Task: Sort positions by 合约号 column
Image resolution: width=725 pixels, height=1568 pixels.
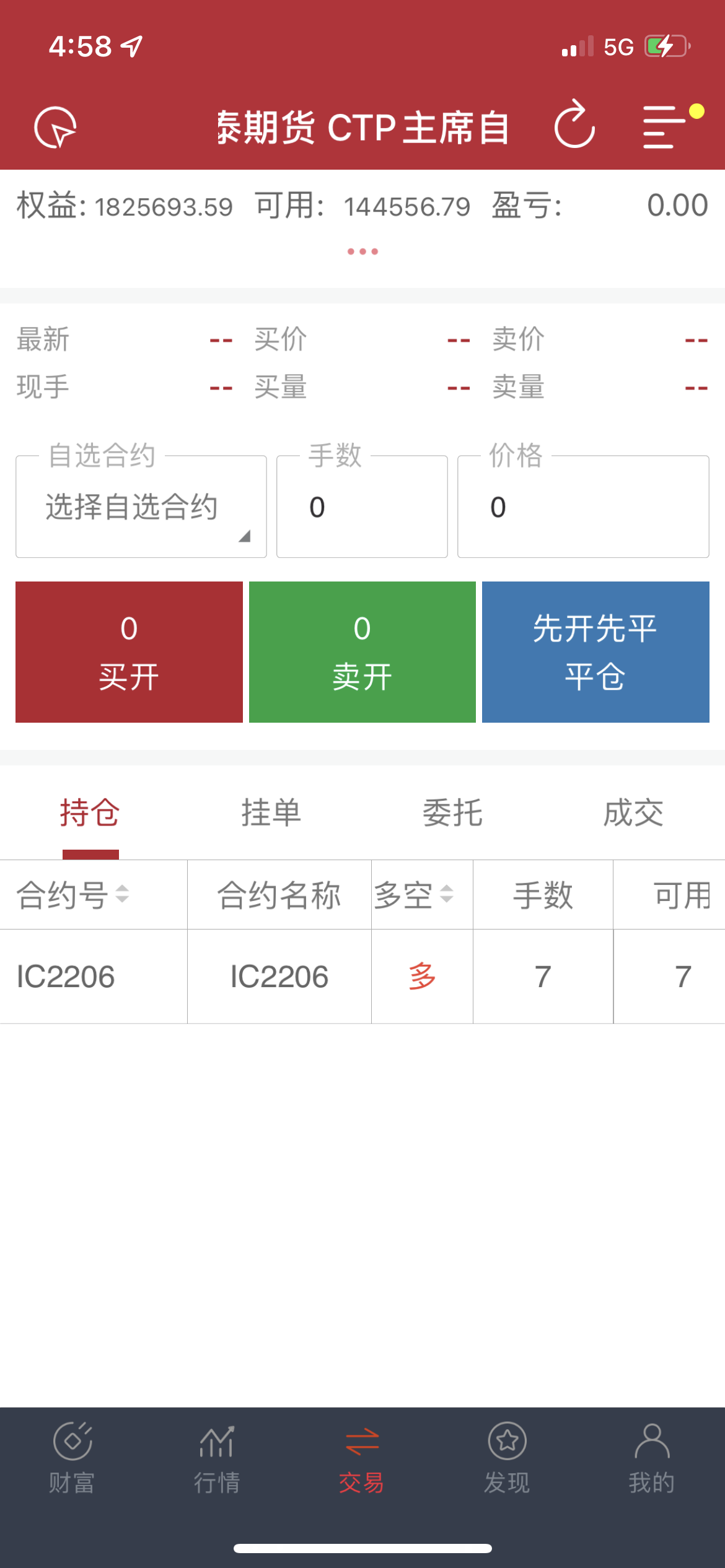Action: tap(73, 895)
